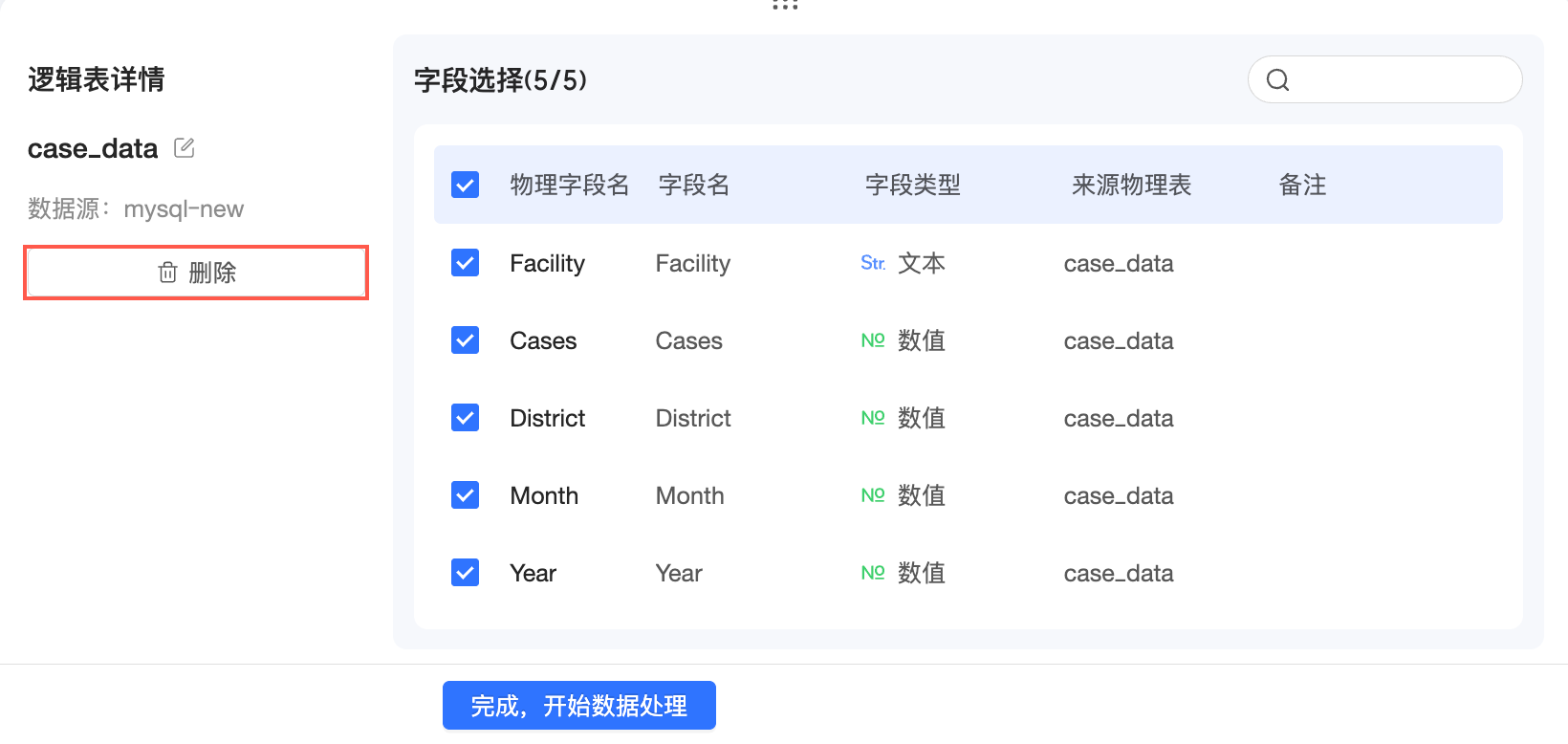Screen dimensions: 1568x744
Task: Uncheck the Cases field checkbox
Action: coord(466,340)
